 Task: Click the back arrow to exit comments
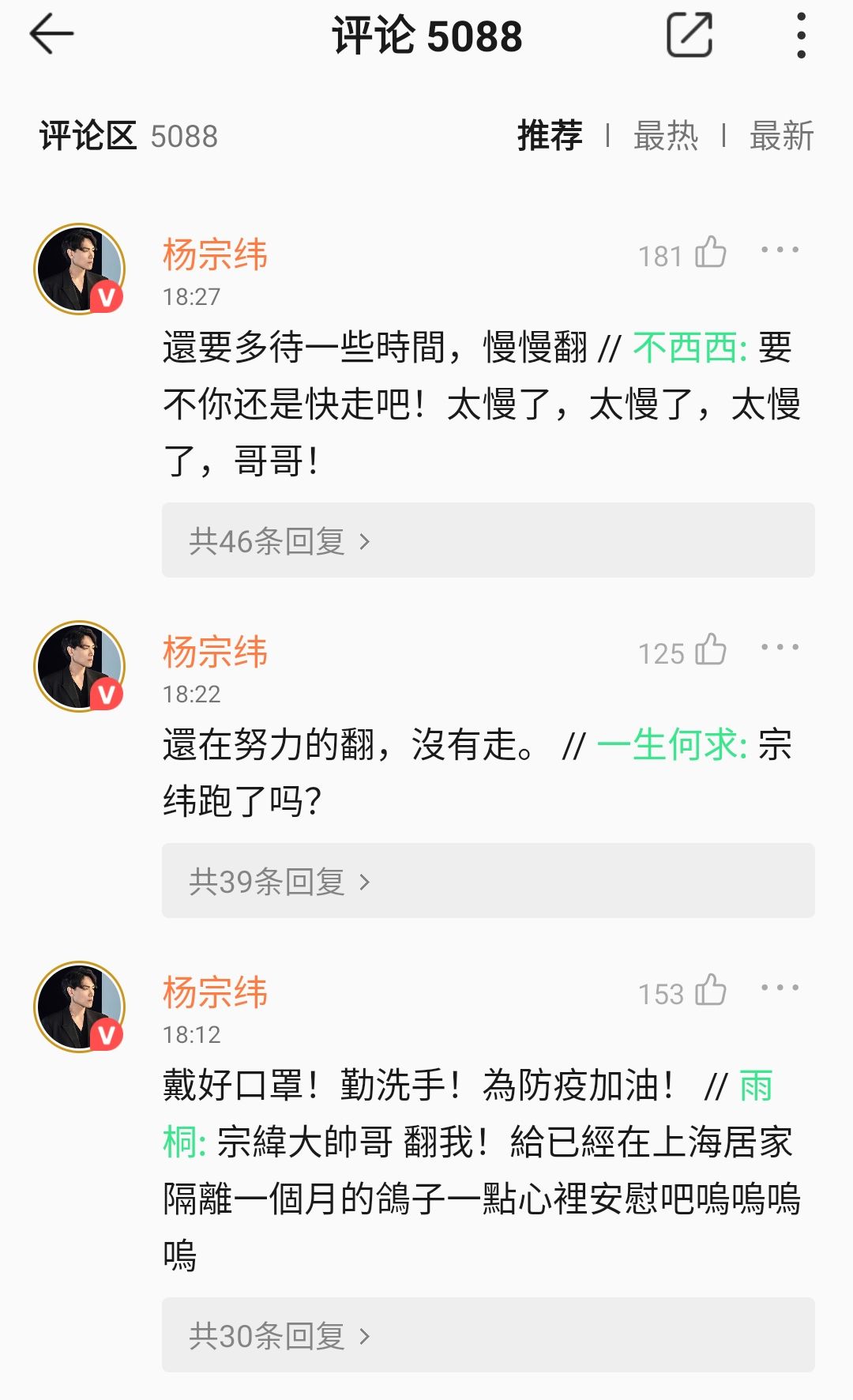(x=51, y=33)
